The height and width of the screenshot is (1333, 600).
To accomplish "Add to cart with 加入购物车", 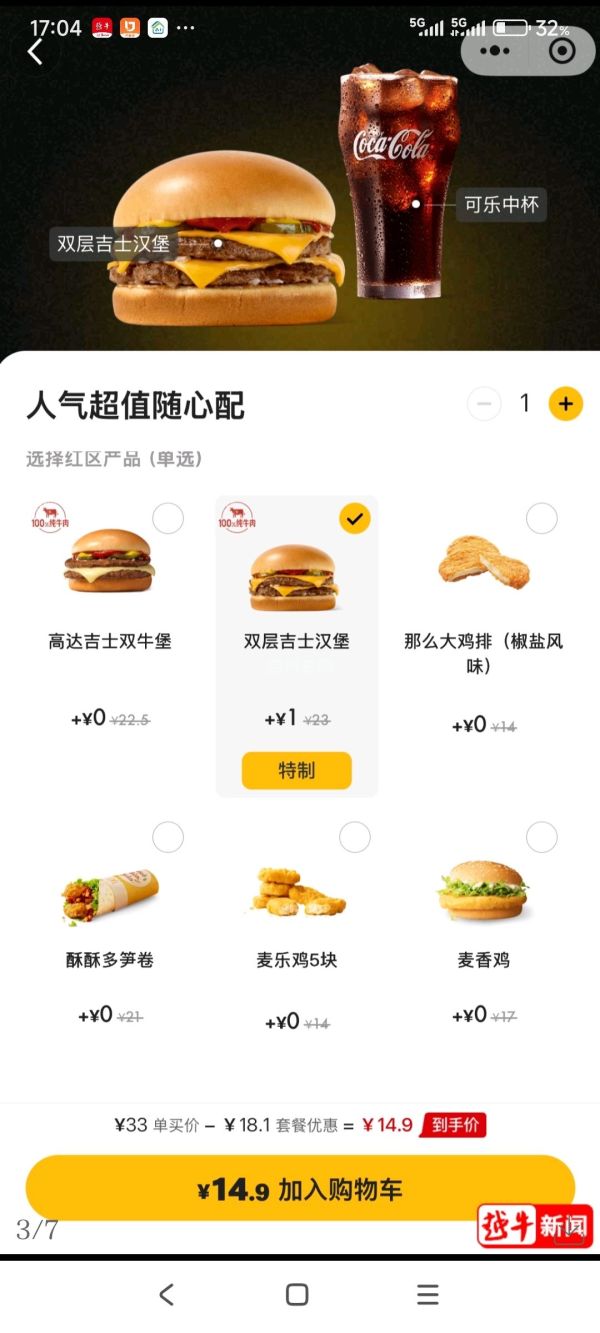I will tap(300, 1189).
